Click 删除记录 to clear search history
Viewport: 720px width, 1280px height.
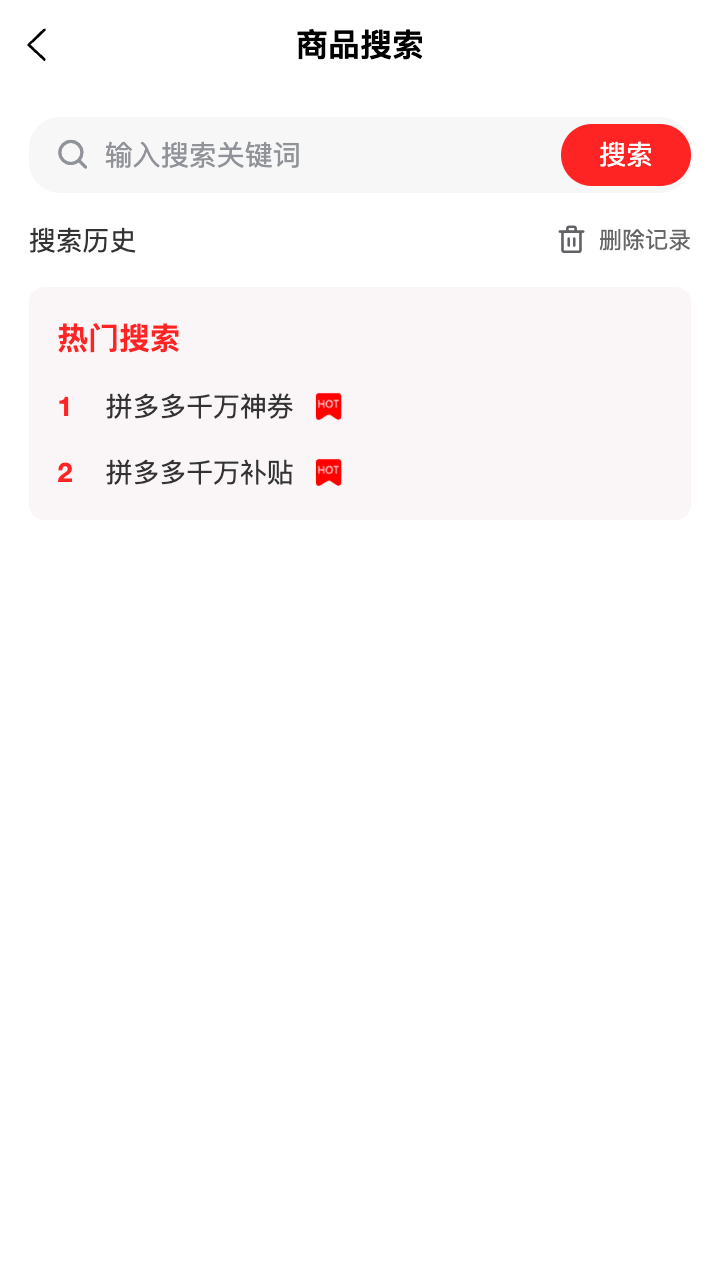pyautogui.click(x=644, y=240)
